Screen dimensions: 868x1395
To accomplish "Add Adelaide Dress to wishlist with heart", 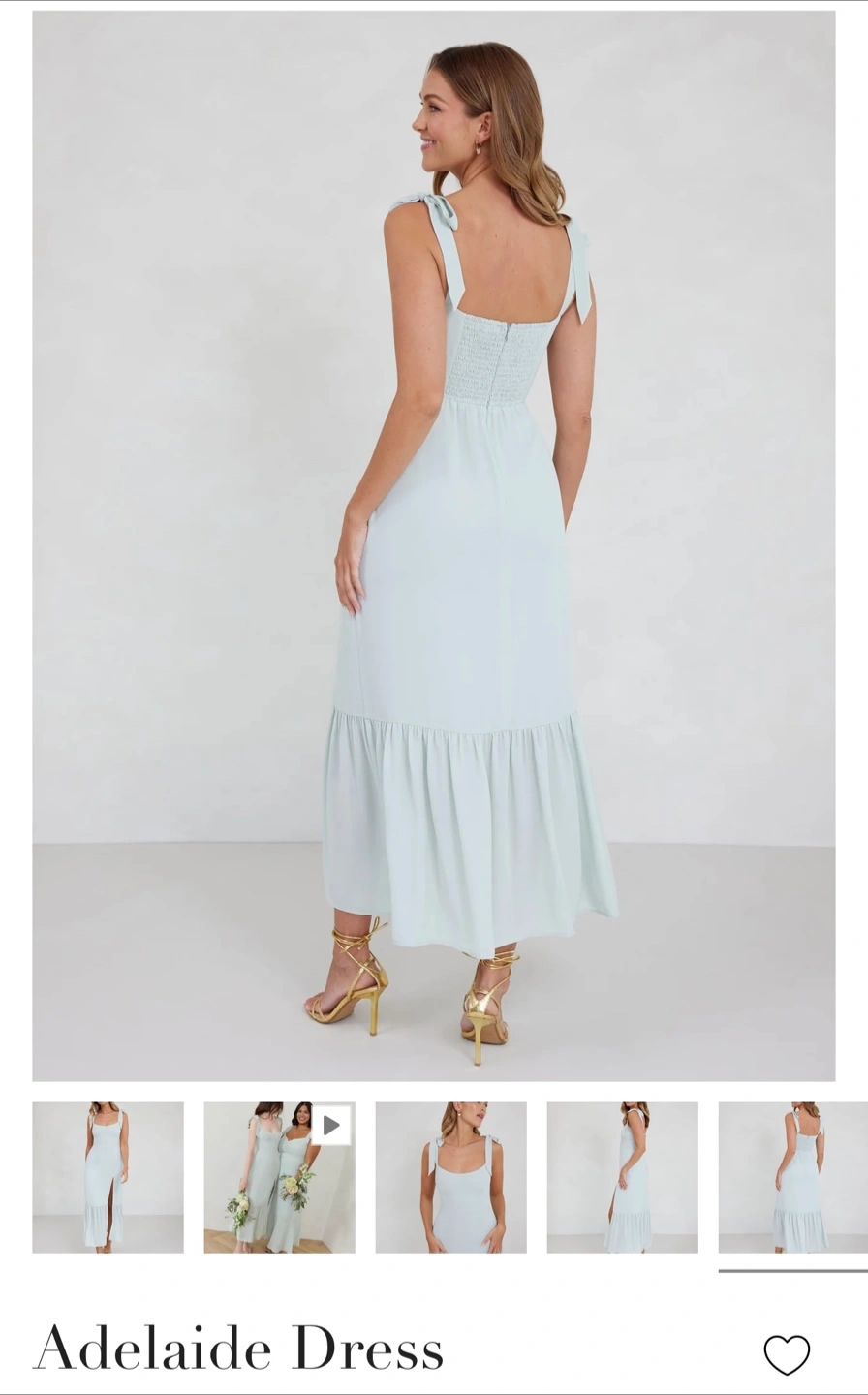I will tap(787, 1354).
